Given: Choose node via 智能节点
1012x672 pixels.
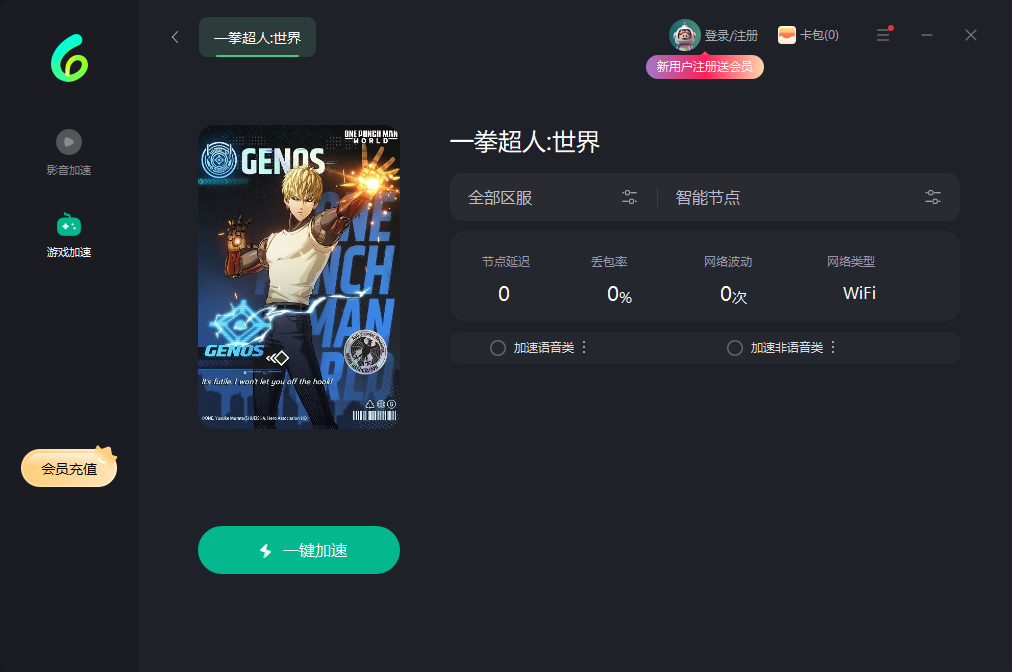Looking at the screenshot, I should tap(807, 197).
